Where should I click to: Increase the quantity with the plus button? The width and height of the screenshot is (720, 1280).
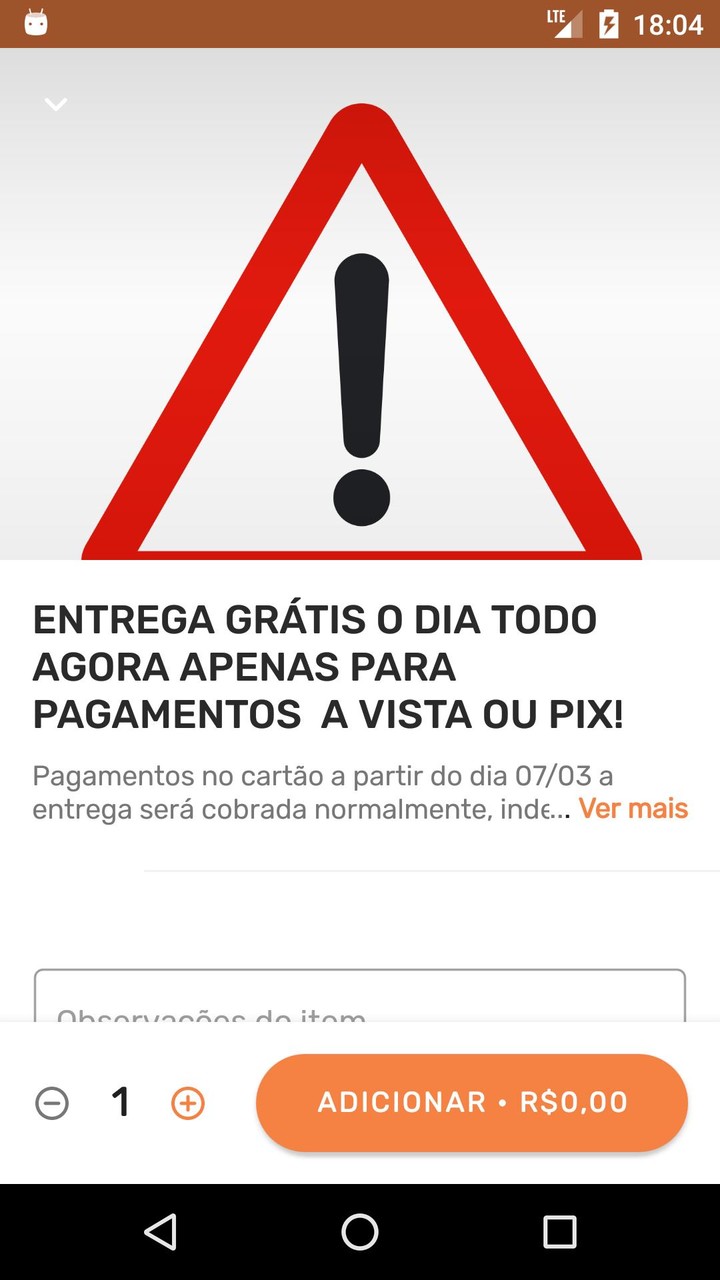188,1103
